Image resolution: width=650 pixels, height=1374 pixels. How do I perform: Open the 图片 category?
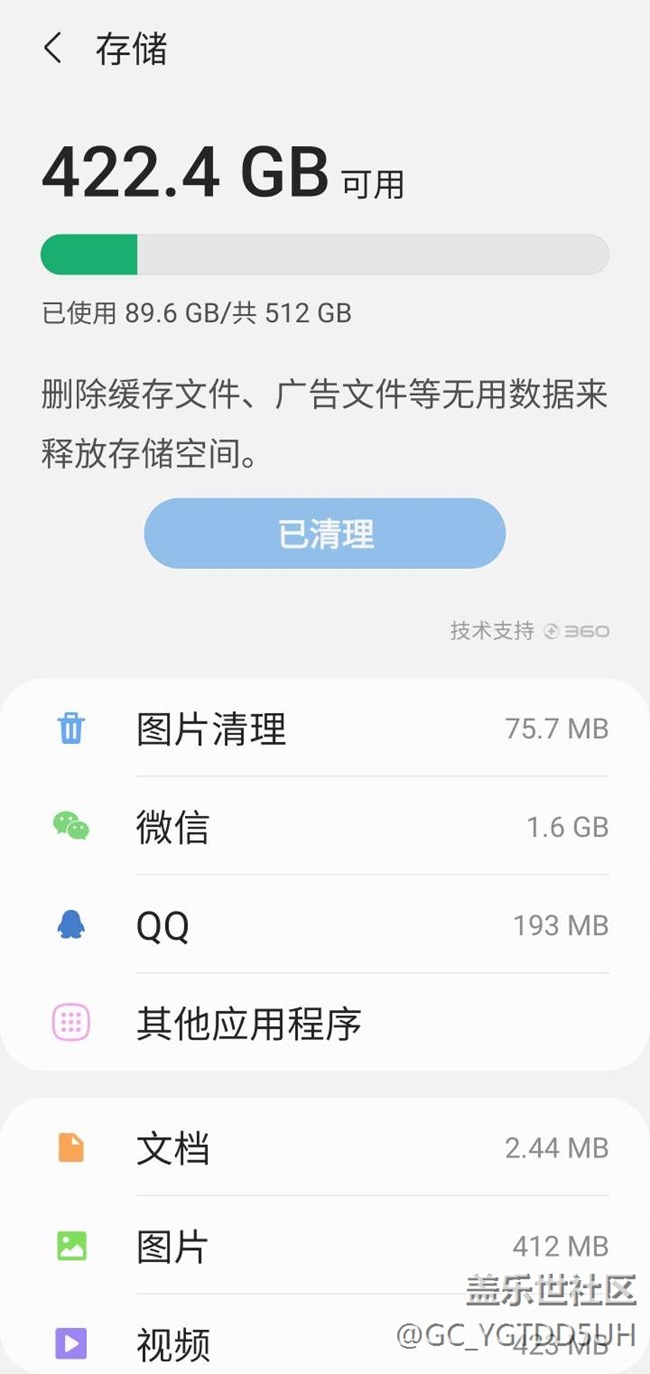[x=325, y=1246]
